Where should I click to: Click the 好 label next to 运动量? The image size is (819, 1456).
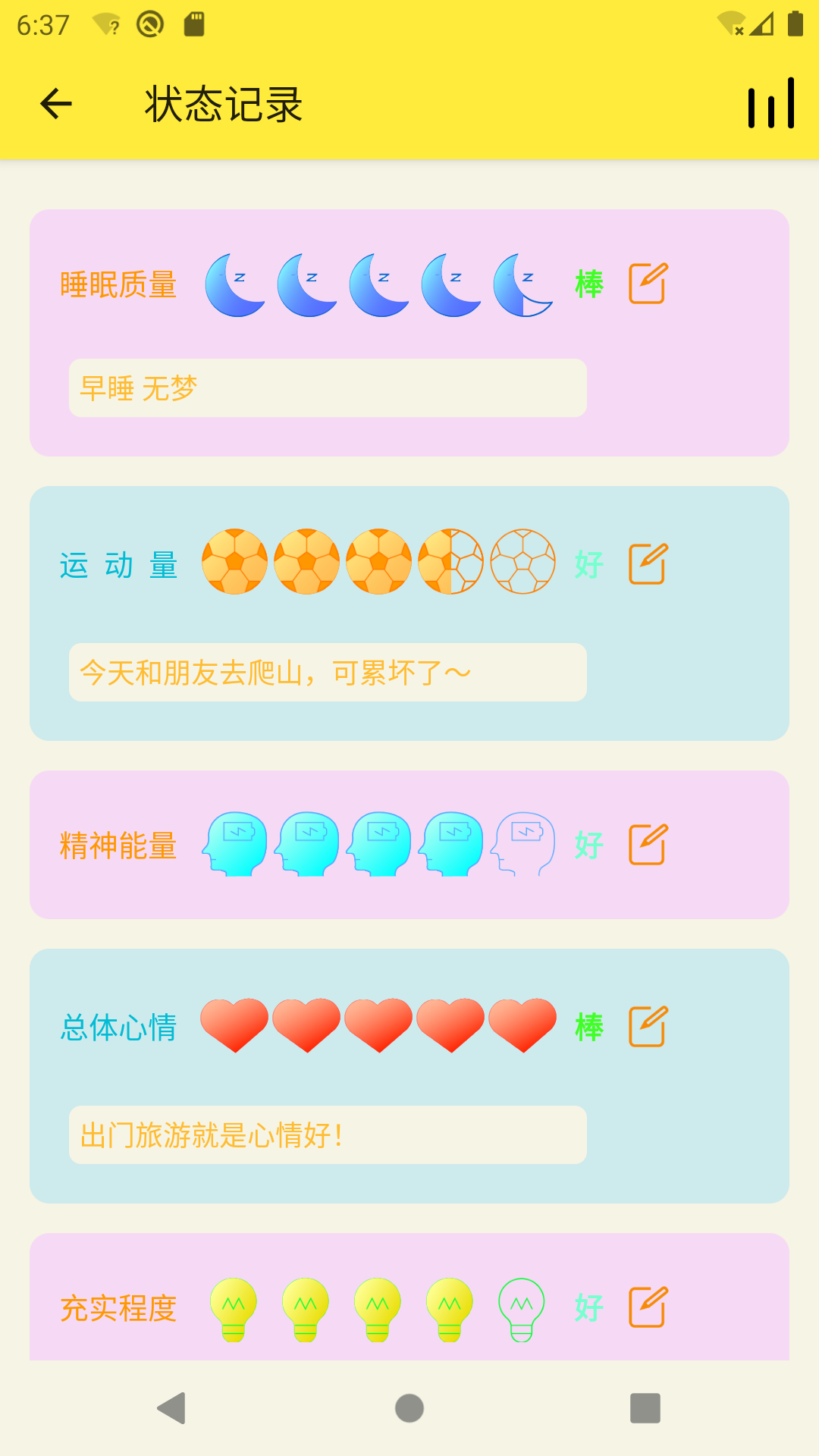[588, 563]
